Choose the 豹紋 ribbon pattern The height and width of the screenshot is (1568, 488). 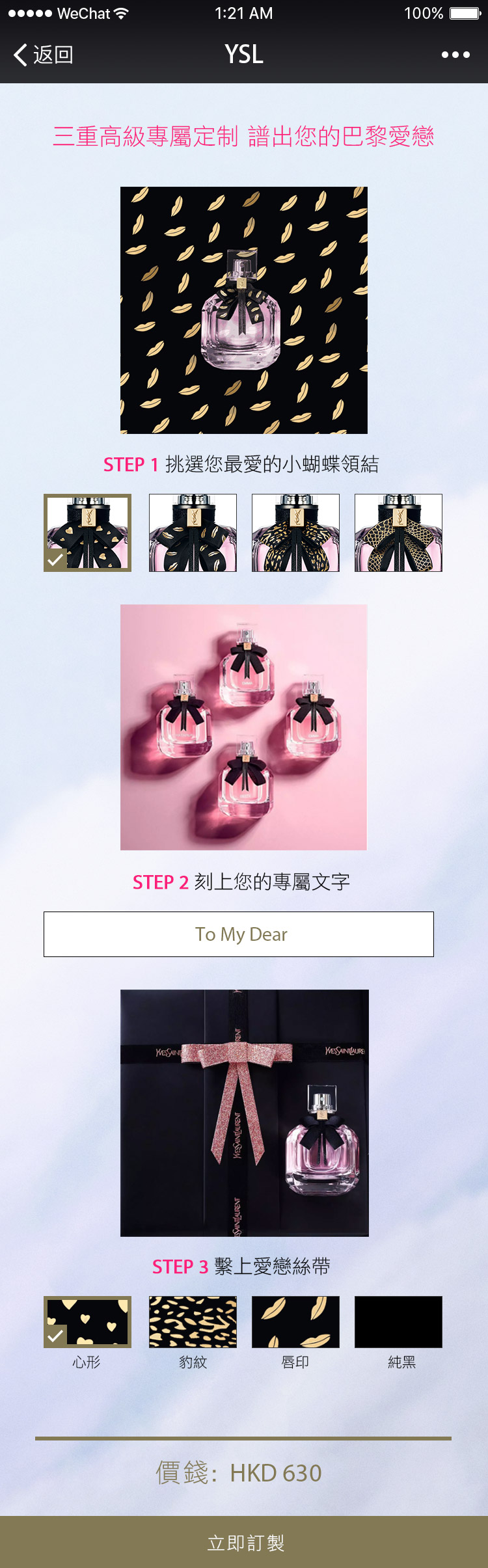point(193,1321)
